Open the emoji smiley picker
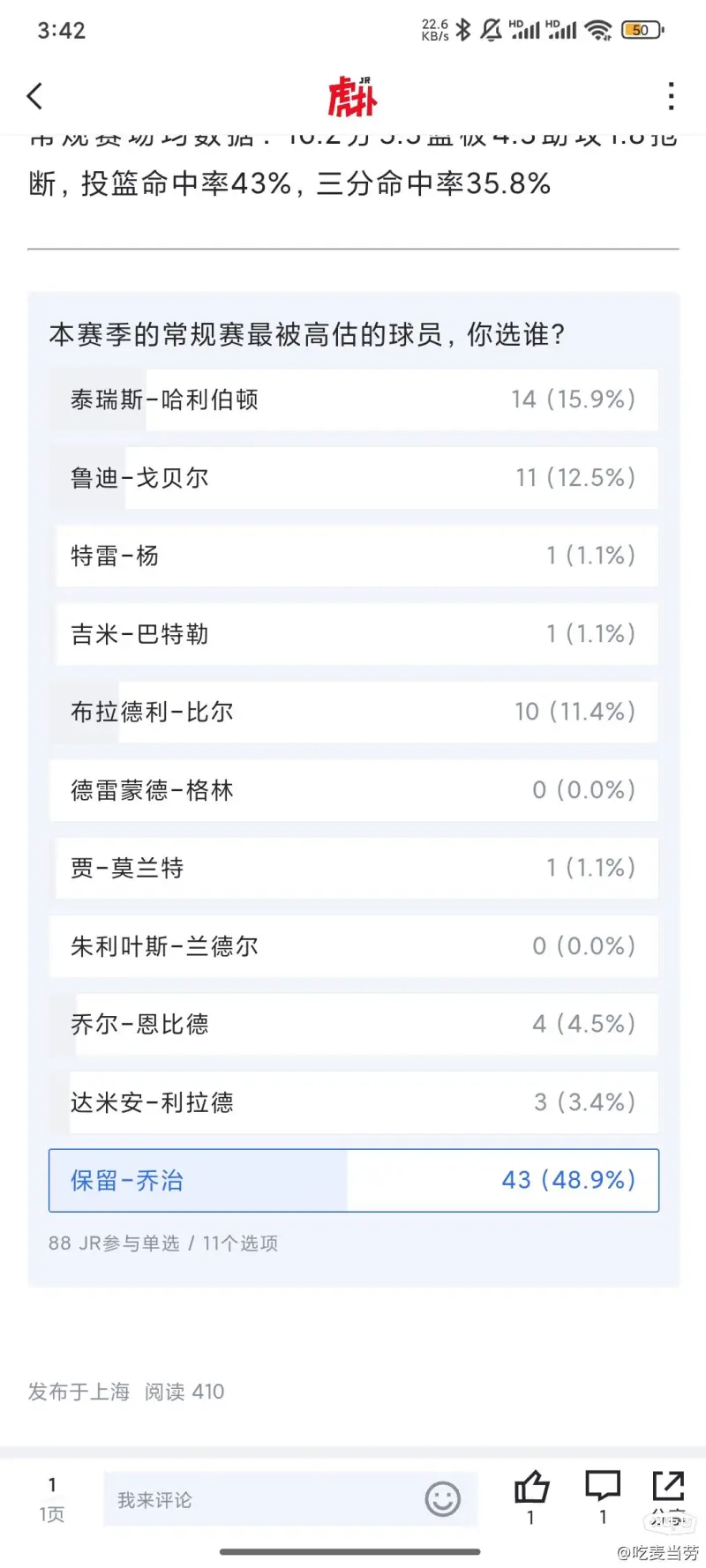The width and height of the screenshot is (706, 1568). point(443,1499)
